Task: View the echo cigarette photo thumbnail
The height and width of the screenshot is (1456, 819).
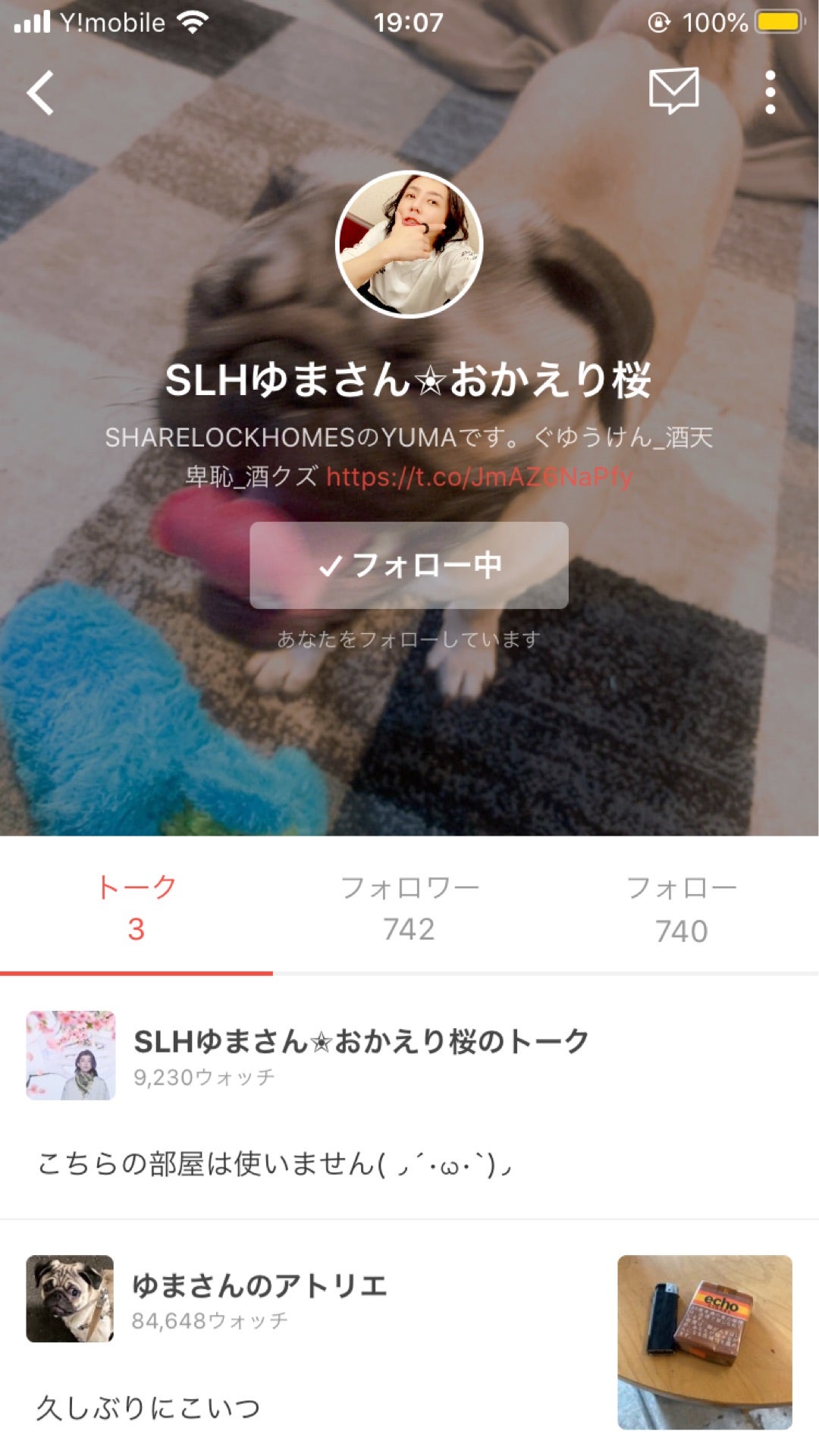Action: [x=704, y=1341]
